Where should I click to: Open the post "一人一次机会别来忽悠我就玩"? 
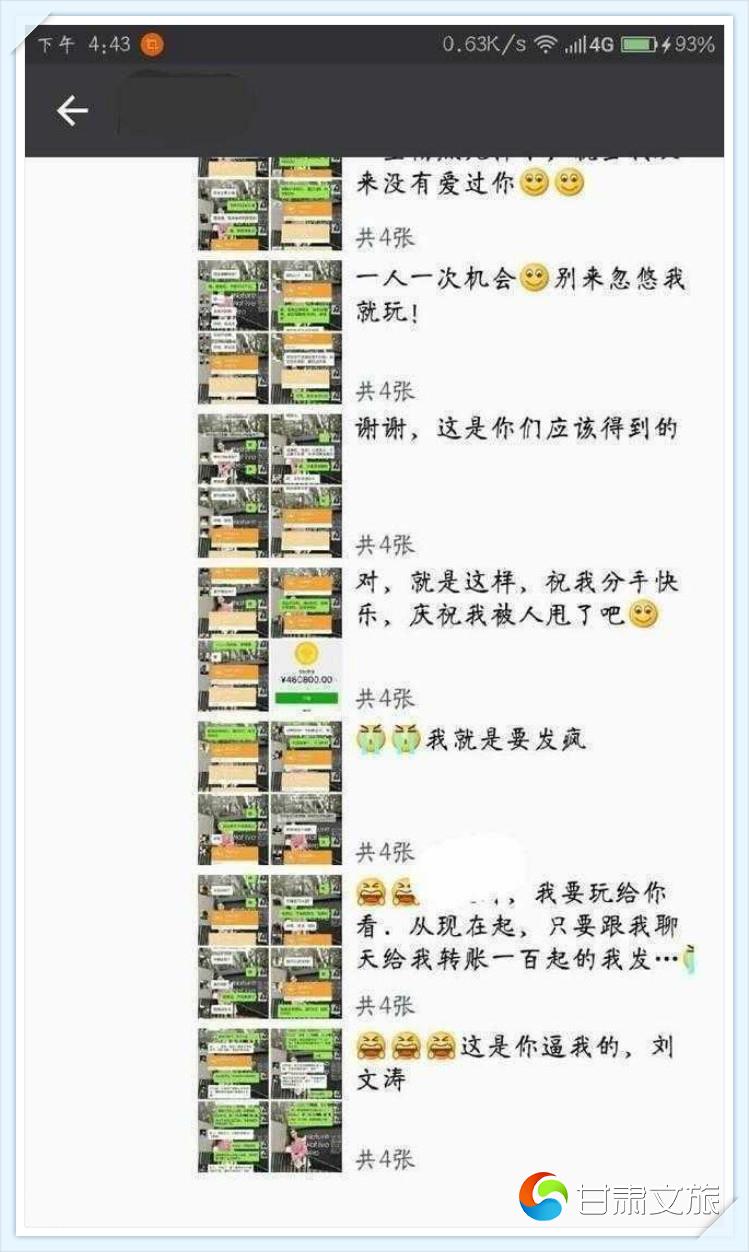pos(520,295)
